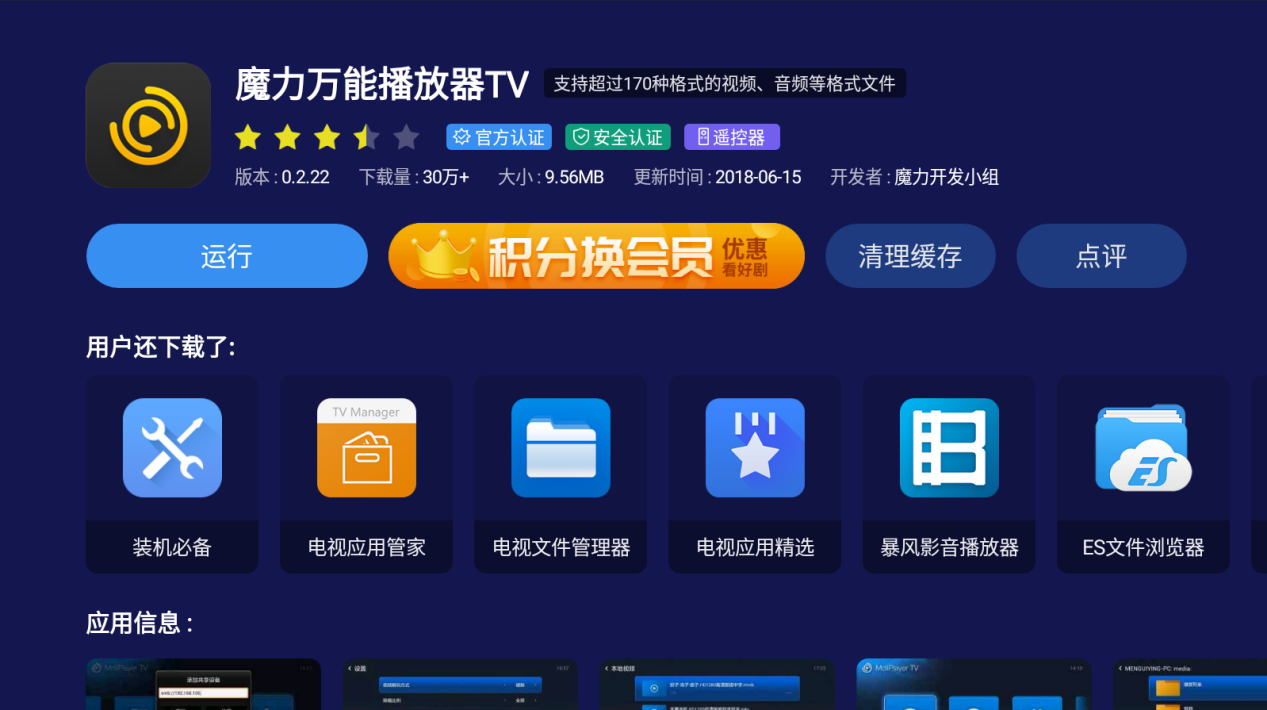Viewport: 1267px width, 710px height.
Task: Open the 电视文件管理器 app card
Action: coord(560,473)
